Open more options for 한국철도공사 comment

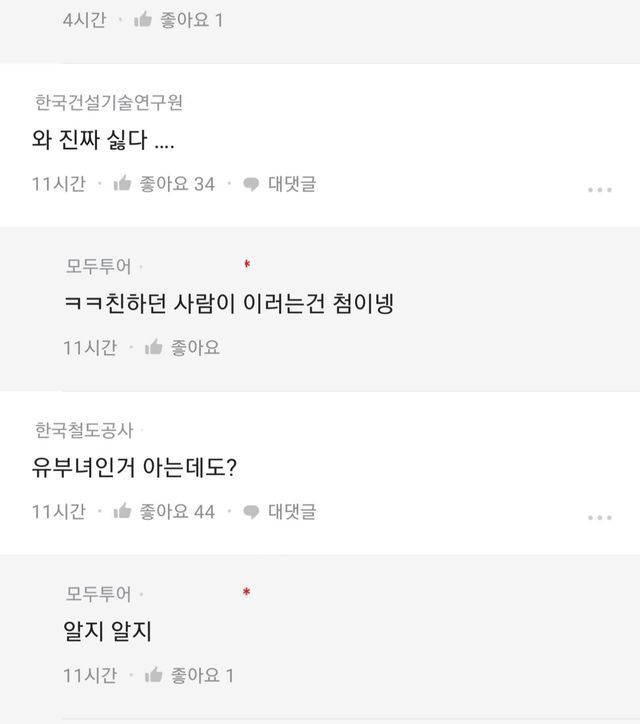[x=599, y=518]
